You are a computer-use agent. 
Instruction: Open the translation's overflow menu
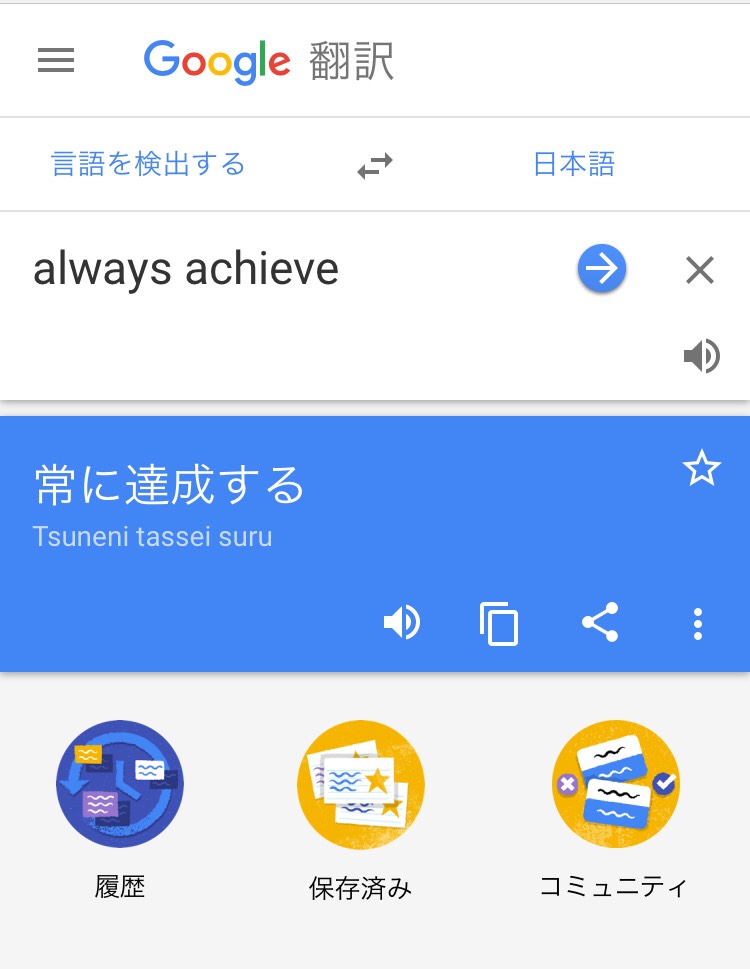pos(698,624)
